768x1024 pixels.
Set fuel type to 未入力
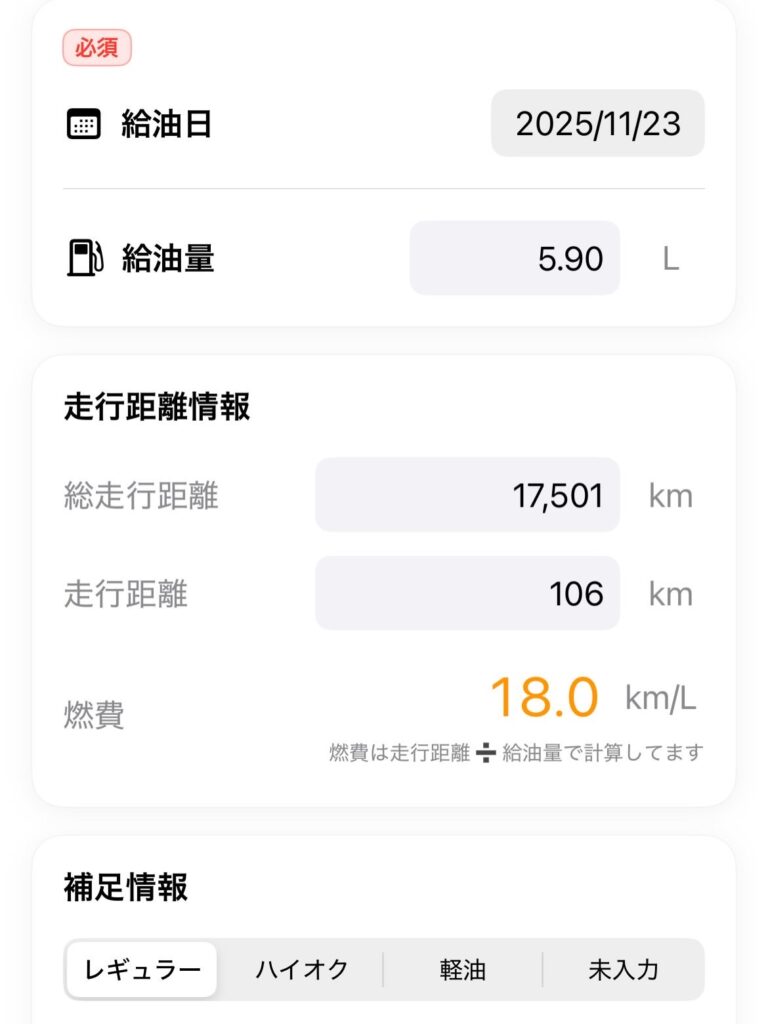[623, 969]
